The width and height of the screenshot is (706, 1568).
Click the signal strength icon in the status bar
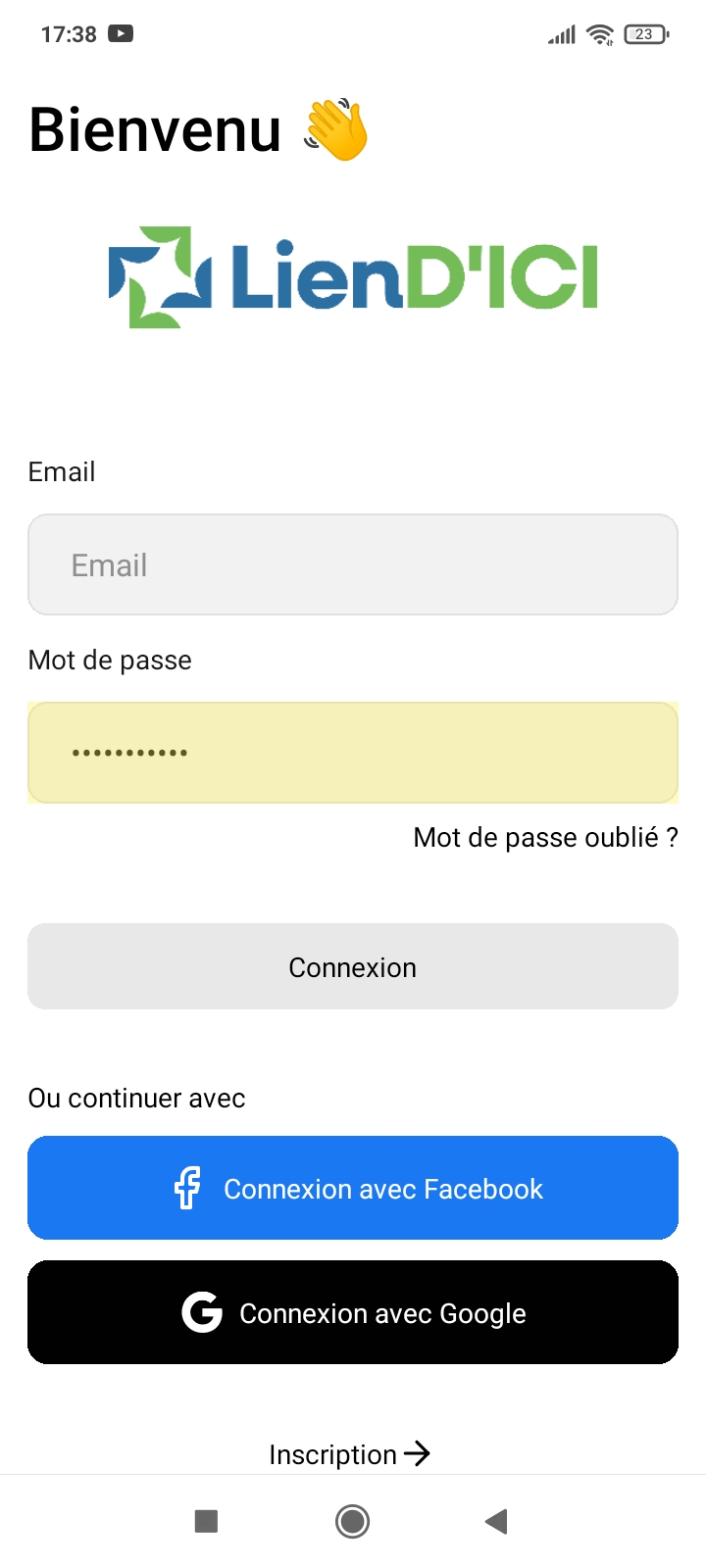[560, 33]
